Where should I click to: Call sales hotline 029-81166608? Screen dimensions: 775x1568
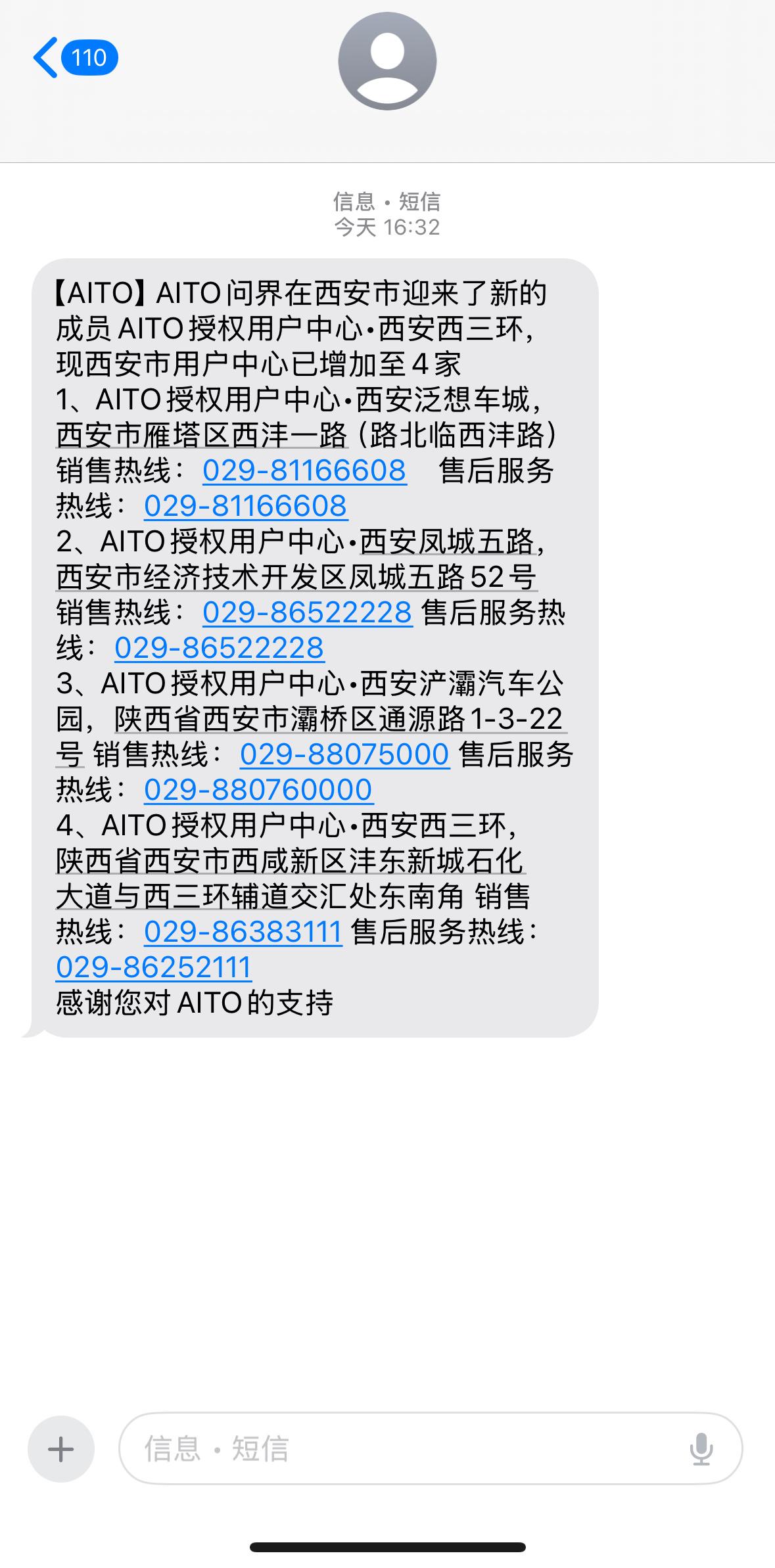click(302, 471)
